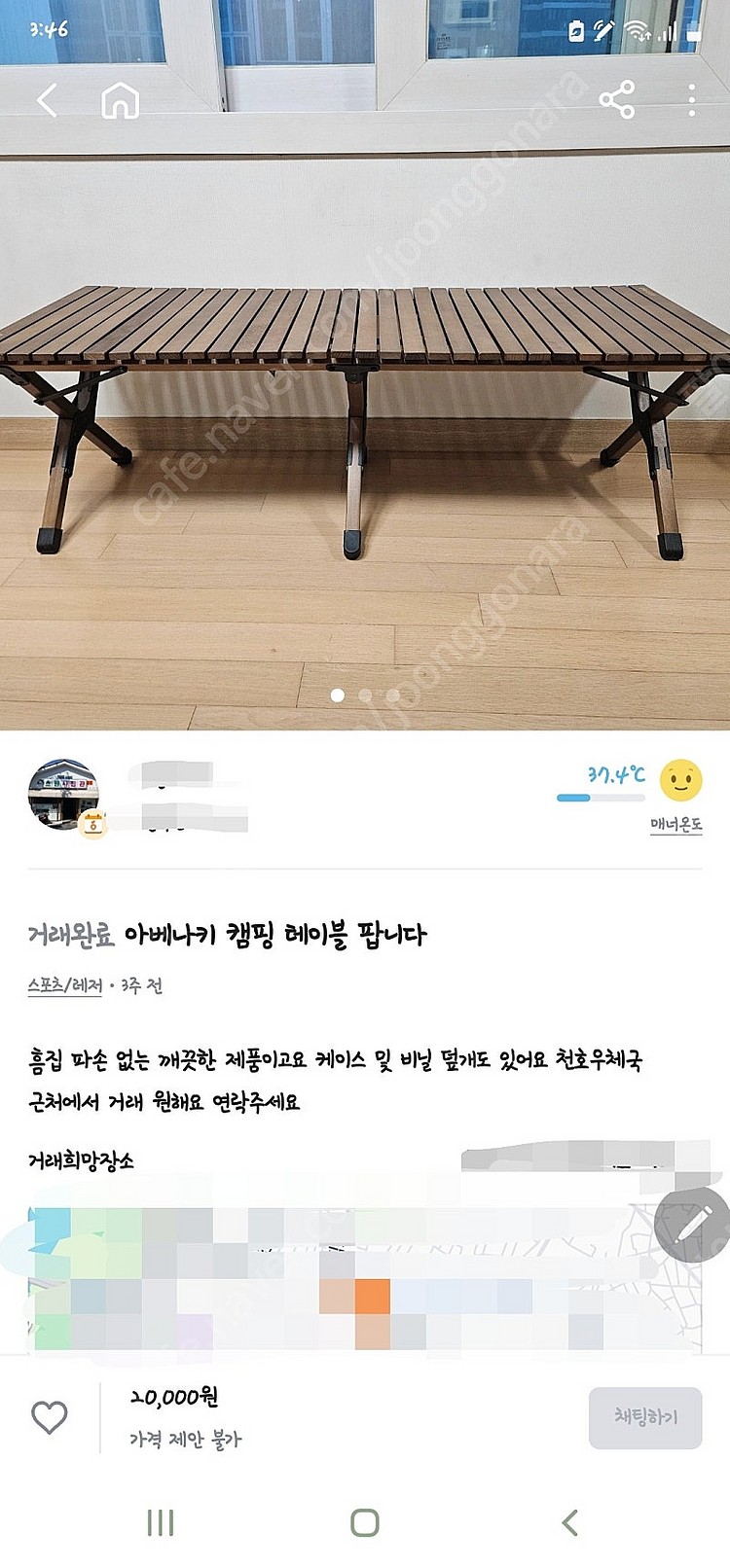
Task: Open the seller's profile picture
Action: pyautogui.click(x=63, y=794)
